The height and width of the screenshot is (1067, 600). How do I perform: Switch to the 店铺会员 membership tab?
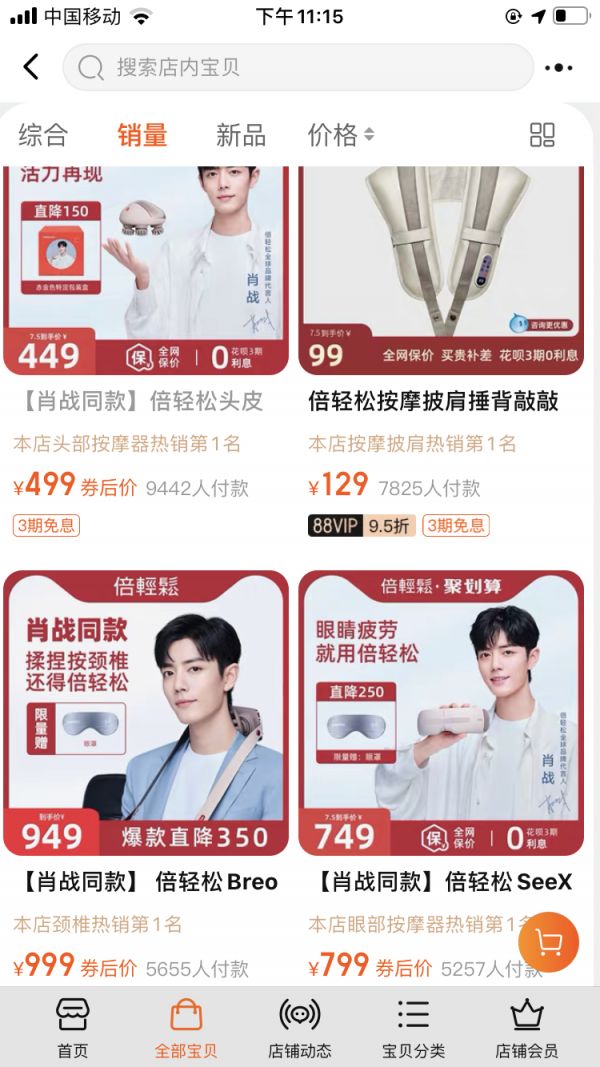pos(527,1027)
